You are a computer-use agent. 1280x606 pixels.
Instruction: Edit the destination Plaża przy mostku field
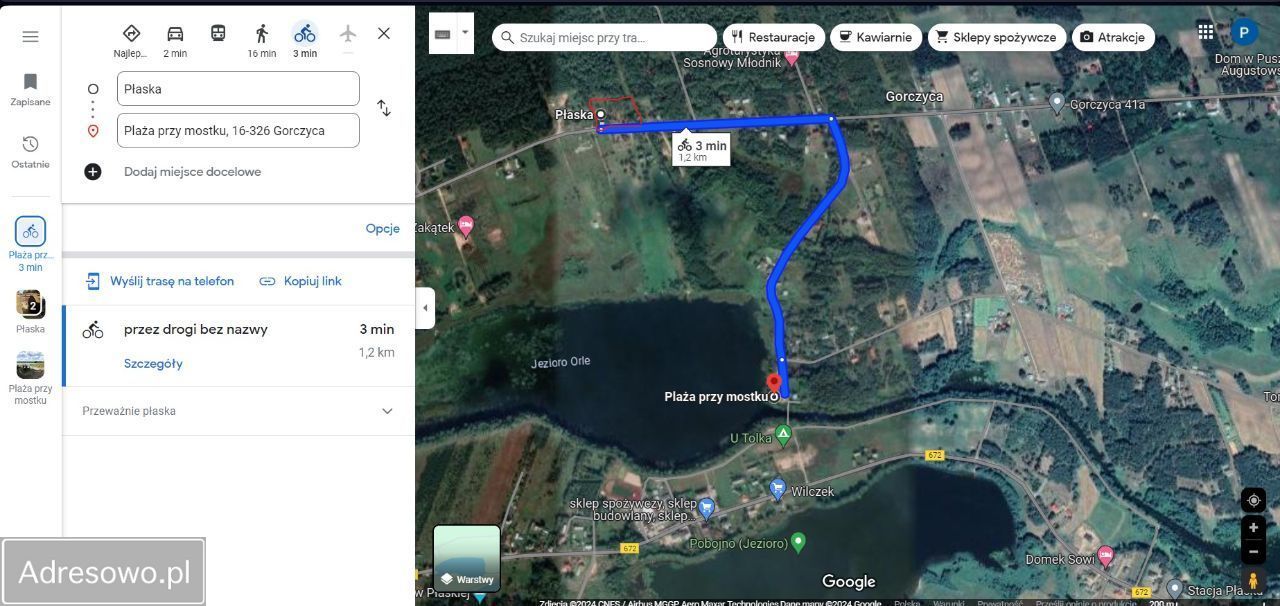coord(238,131)
